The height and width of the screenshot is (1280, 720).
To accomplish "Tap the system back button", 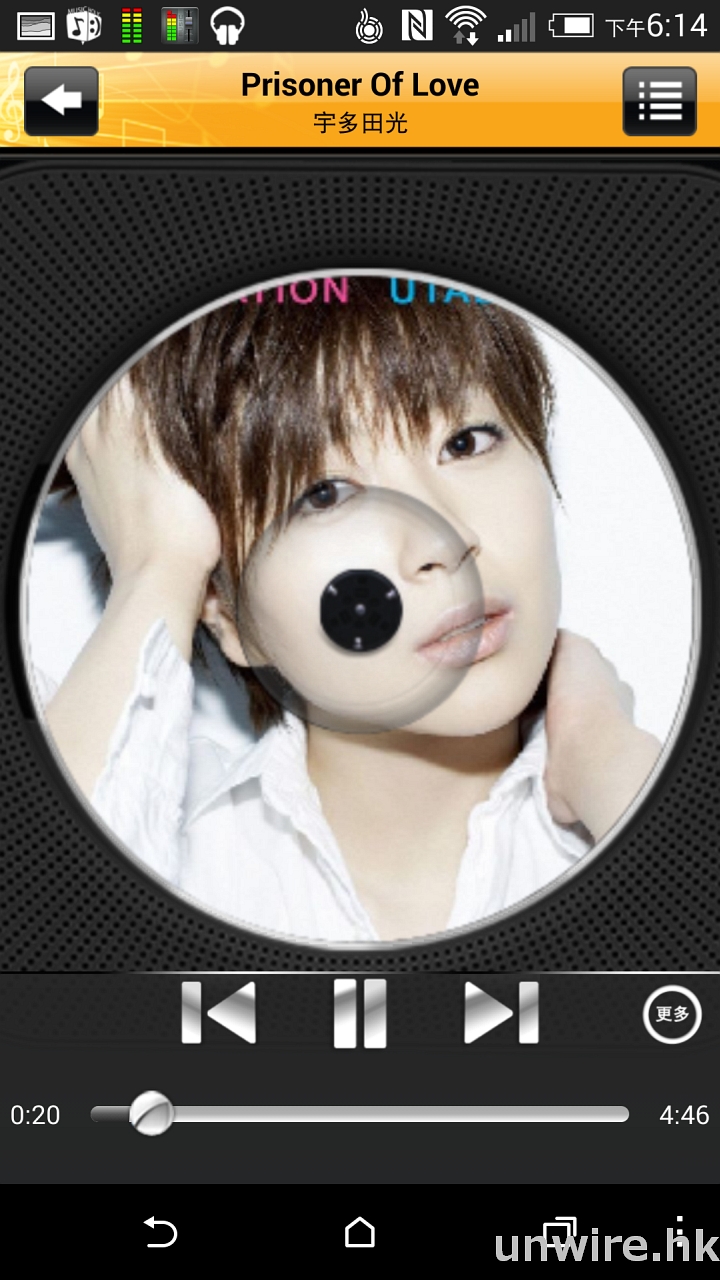I will tap(160, 1233).
